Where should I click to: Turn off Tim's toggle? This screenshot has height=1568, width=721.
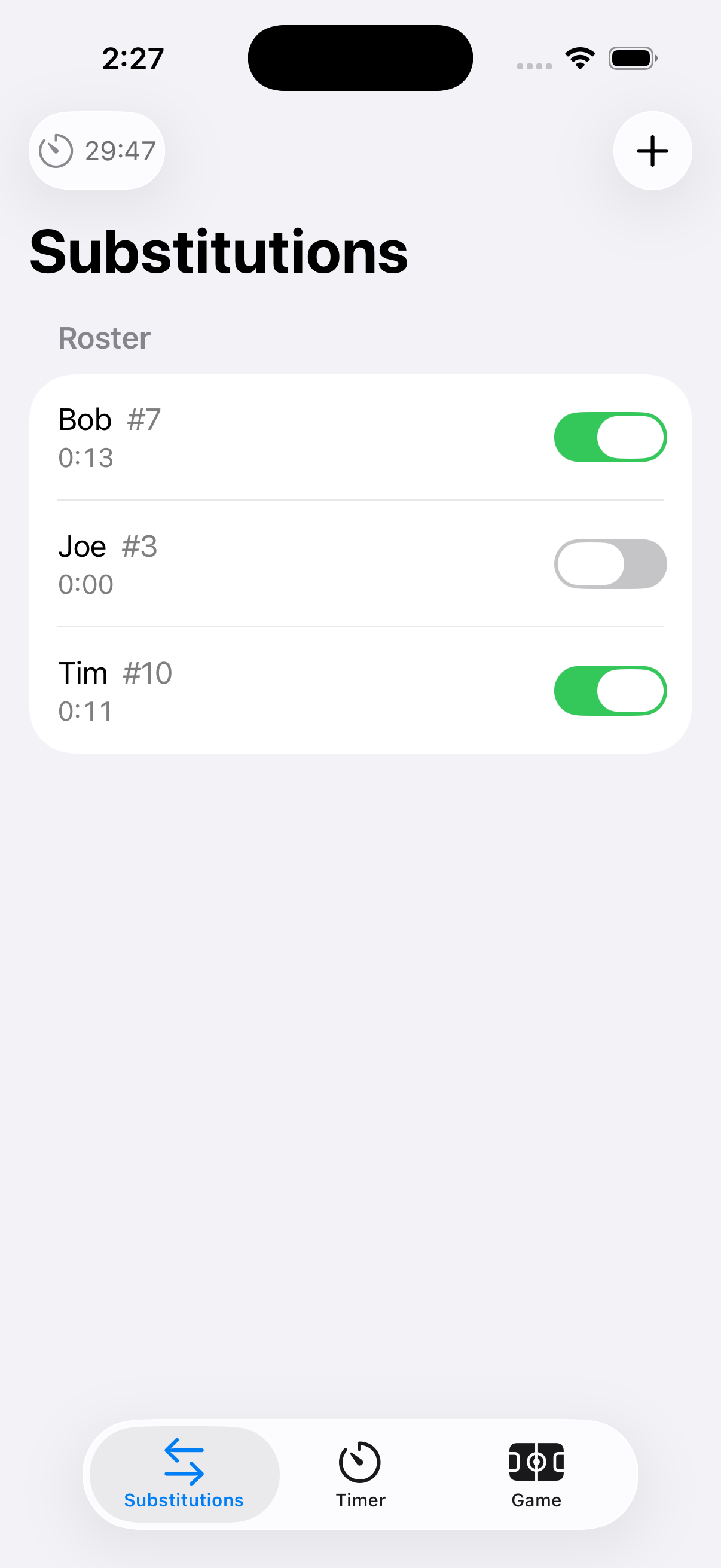610,690
